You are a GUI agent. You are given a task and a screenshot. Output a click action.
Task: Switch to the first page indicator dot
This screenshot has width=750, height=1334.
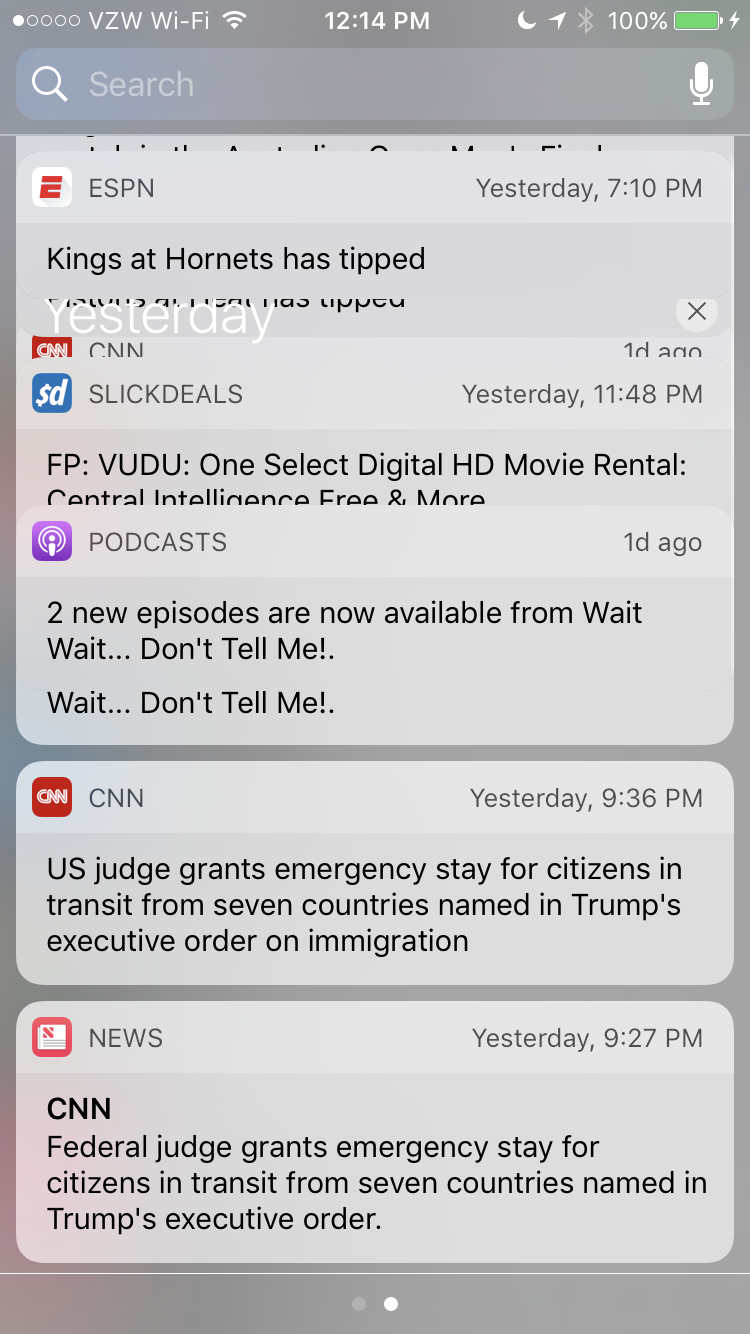coord(359,1304)
